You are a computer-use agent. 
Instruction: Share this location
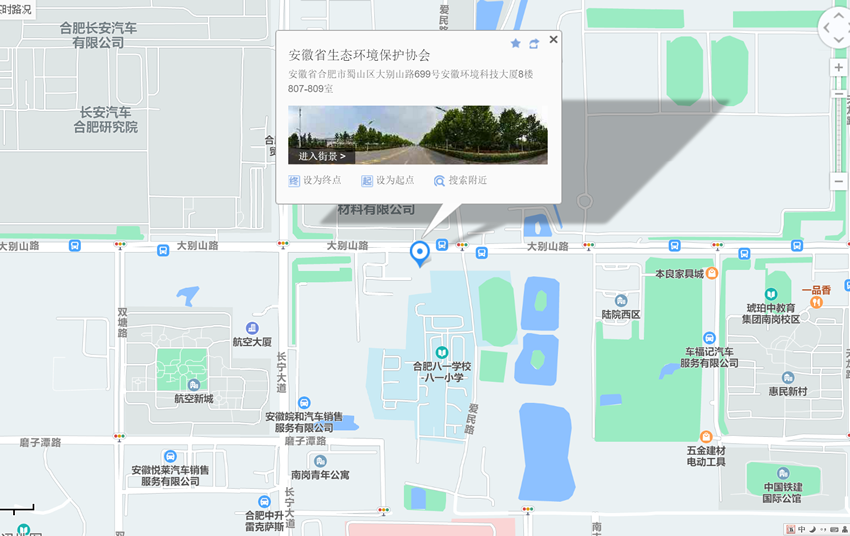pyautogui.click(x=534, y=43)
